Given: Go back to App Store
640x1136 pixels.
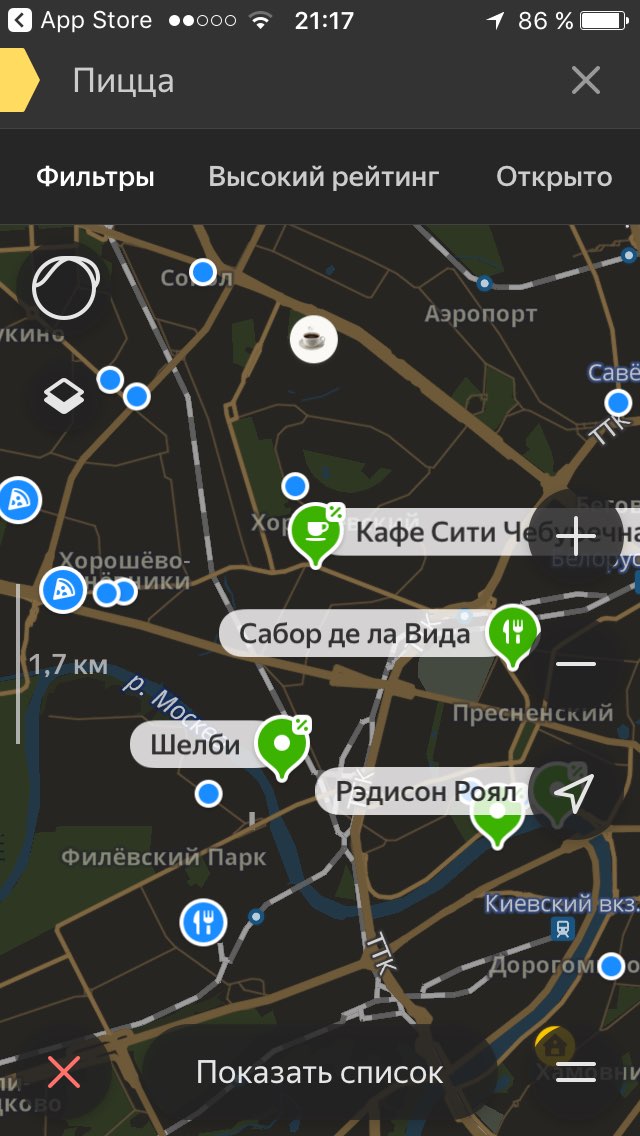Looking at the screenshot, I should click(x=80, y=20).
